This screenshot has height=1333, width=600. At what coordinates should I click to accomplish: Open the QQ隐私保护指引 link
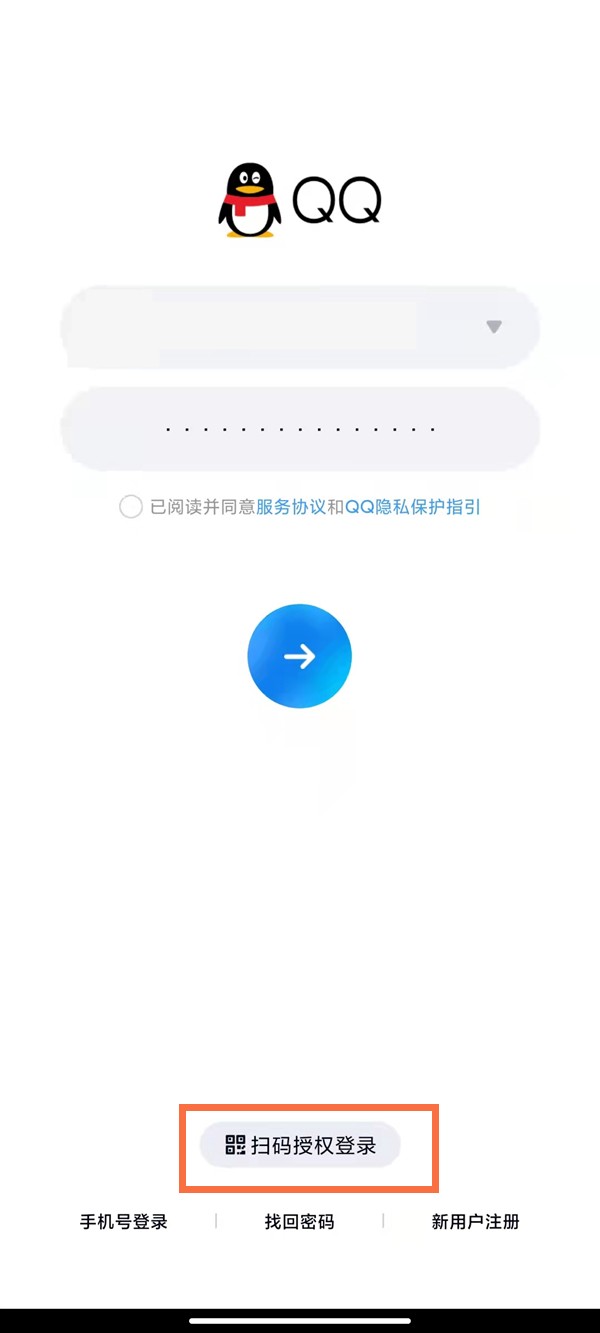[413, 507]
